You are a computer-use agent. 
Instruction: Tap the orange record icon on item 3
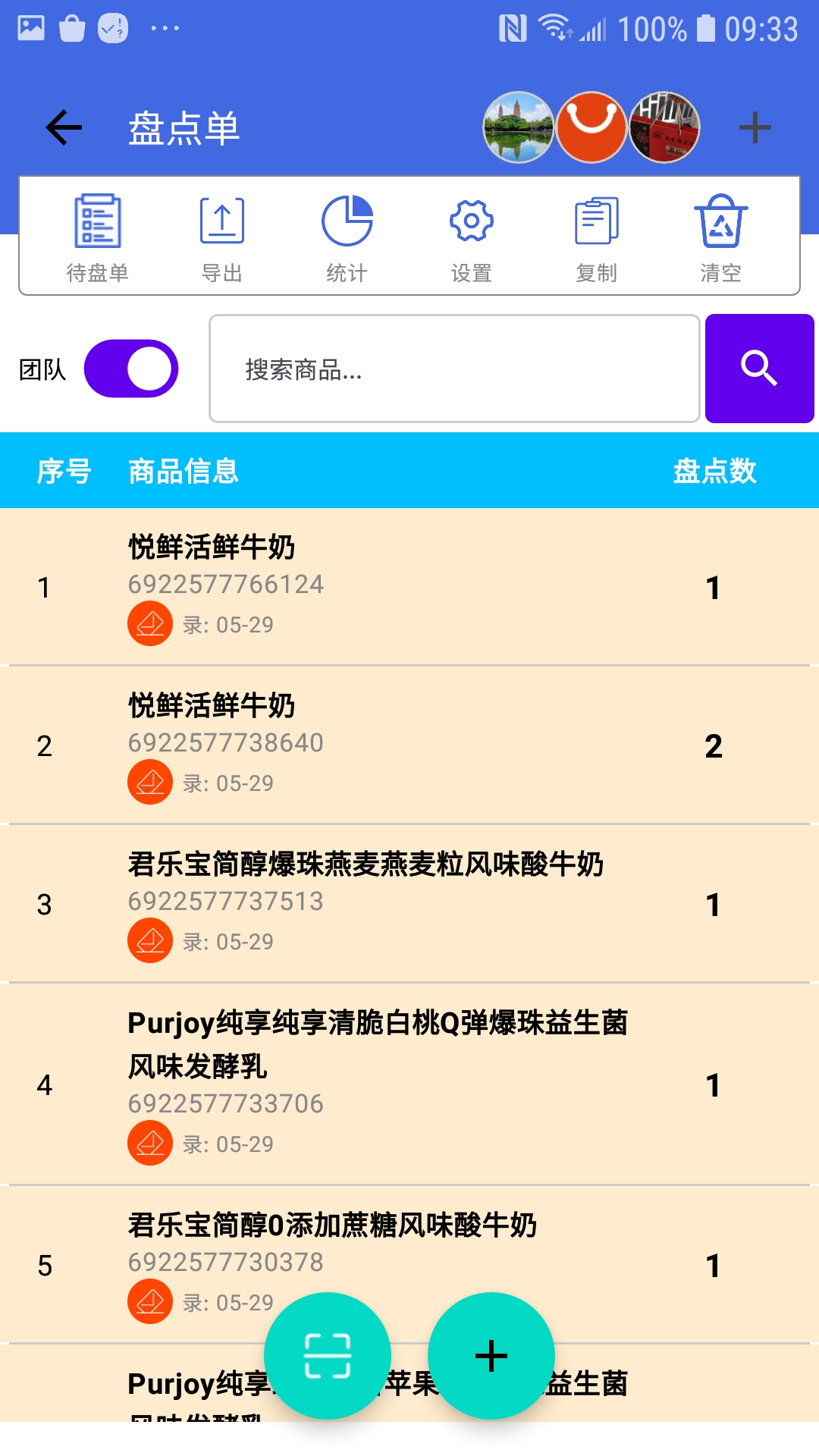(149, 942)
